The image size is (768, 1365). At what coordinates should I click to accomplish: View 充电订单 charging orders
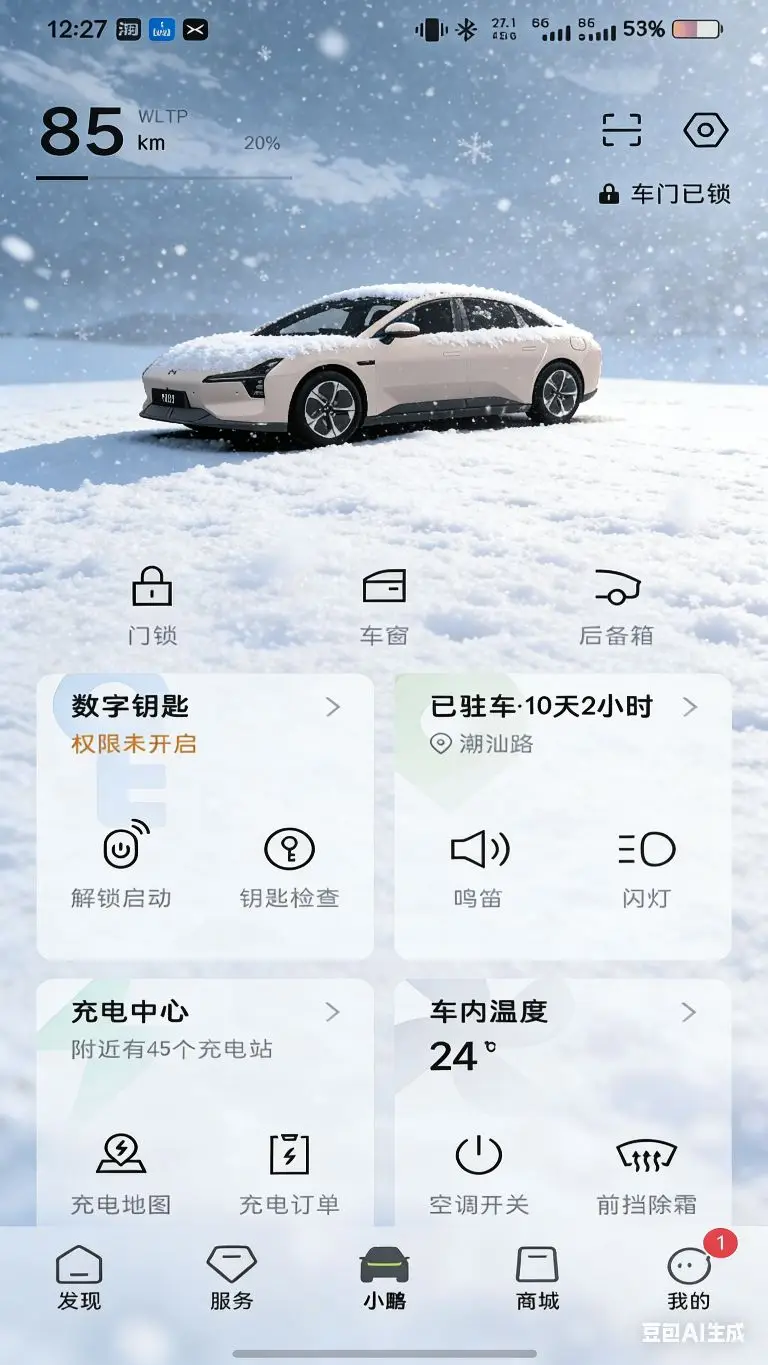[289, 1174]
